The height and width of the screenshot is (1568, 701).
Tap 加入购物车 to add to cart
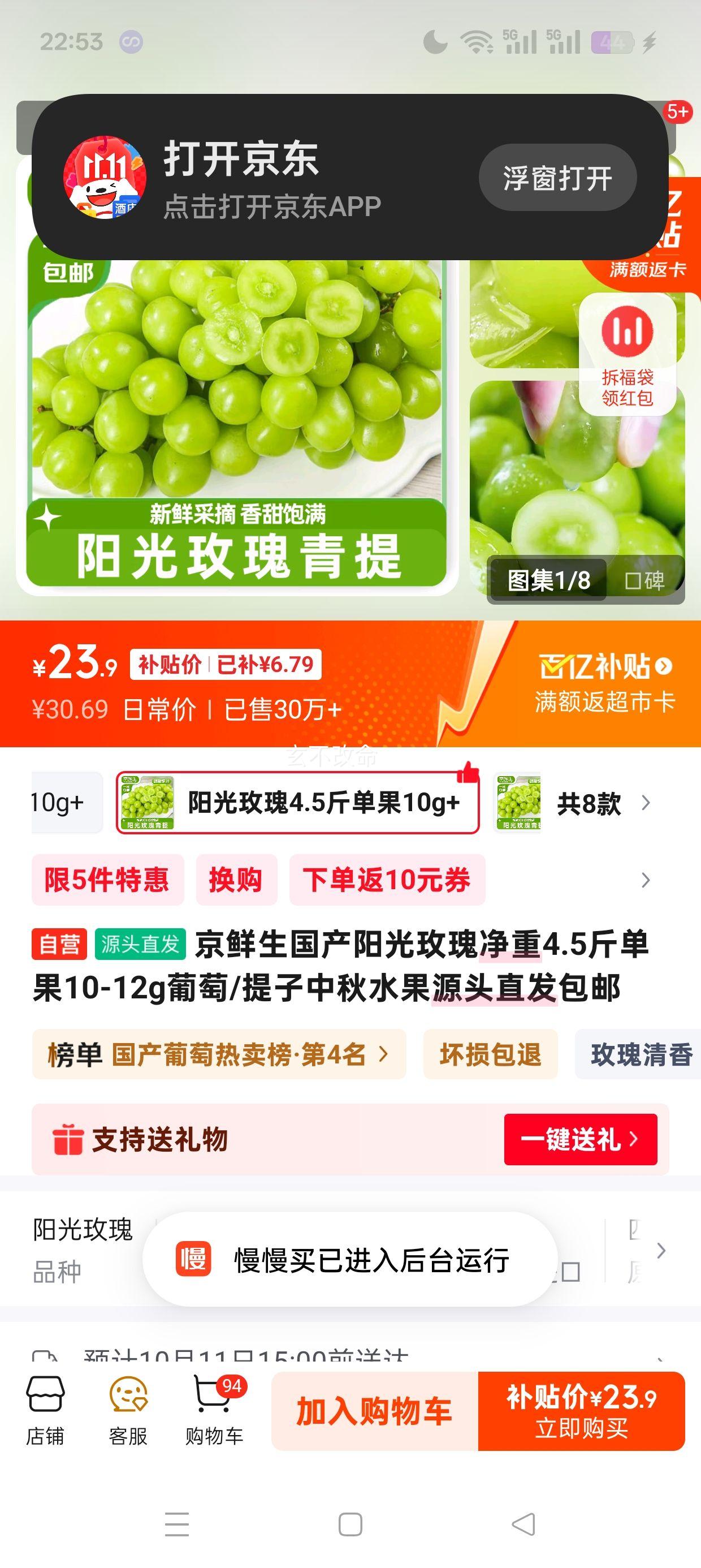pos(374,1411)
